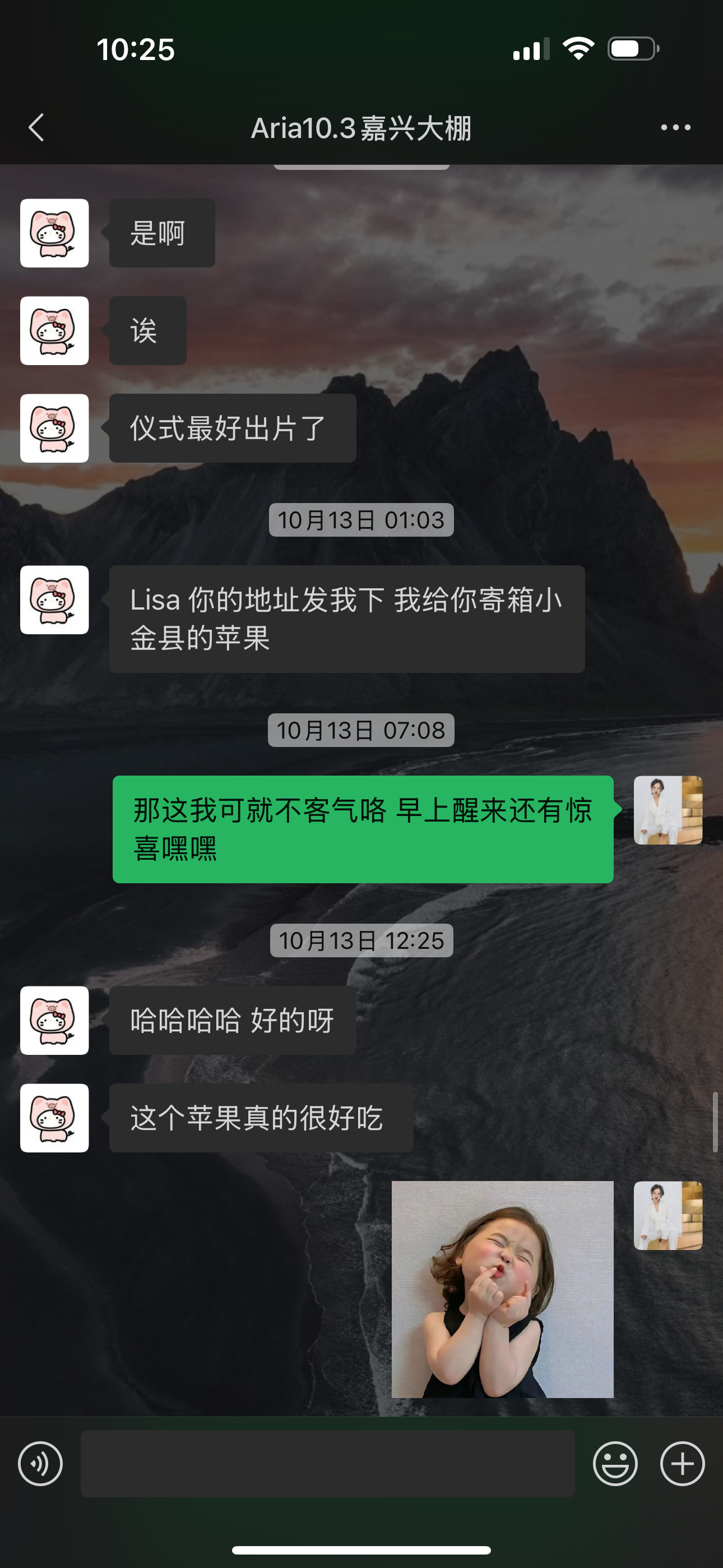Open the plus attachment menu
723x1568 pixels.
[682, 1464]
